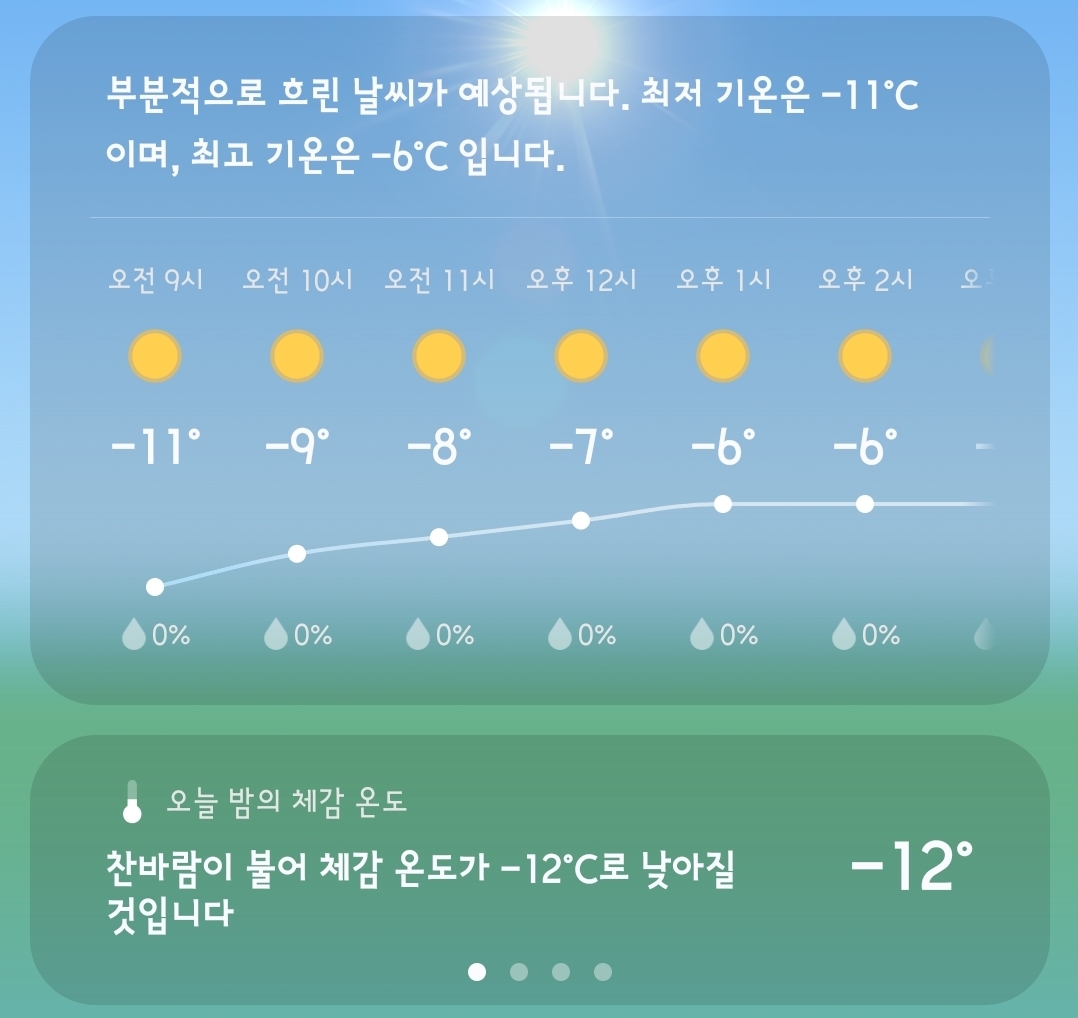This screenshot has width=1078, height=1018.
Task: Select the third page indicator dot
Action: coord(561,972)
